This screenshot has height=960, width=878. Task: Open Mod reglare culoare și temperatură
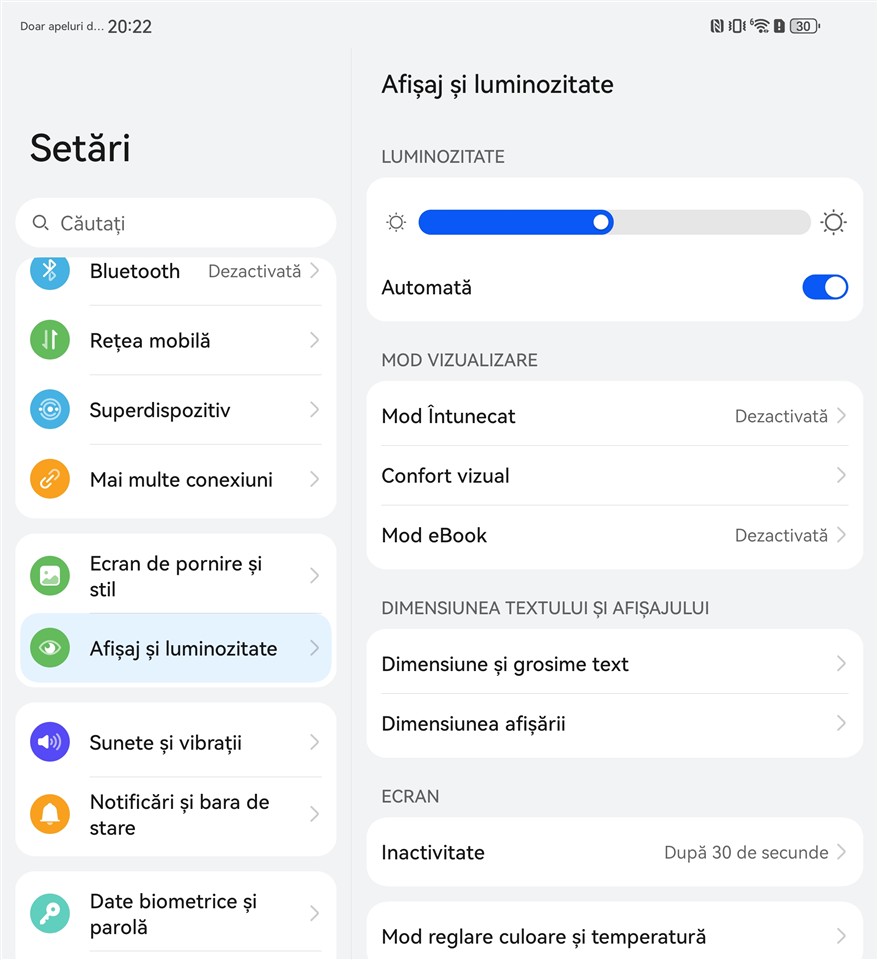(614, 936)
